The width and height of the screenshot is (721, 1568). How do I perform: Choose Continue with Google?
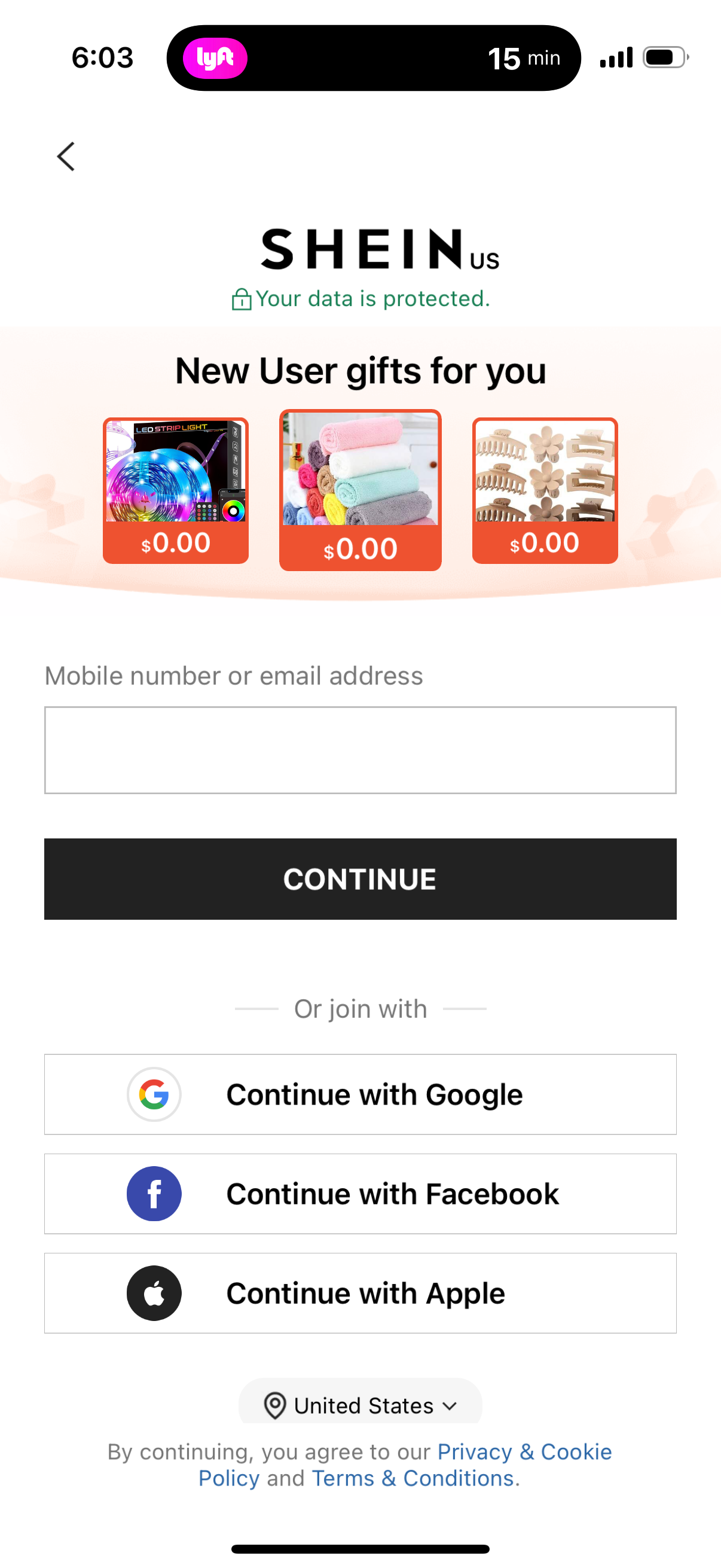(360, 1094)
